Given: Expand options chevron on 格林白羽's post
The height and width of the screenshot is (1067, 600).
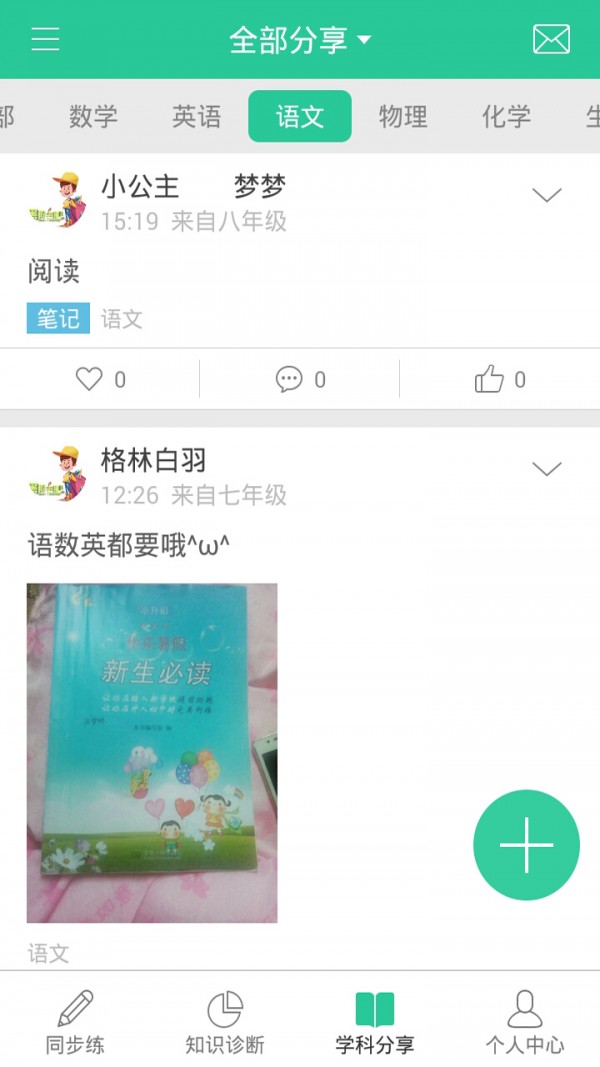Looking at the screenshot, I should tap(547, 468).
